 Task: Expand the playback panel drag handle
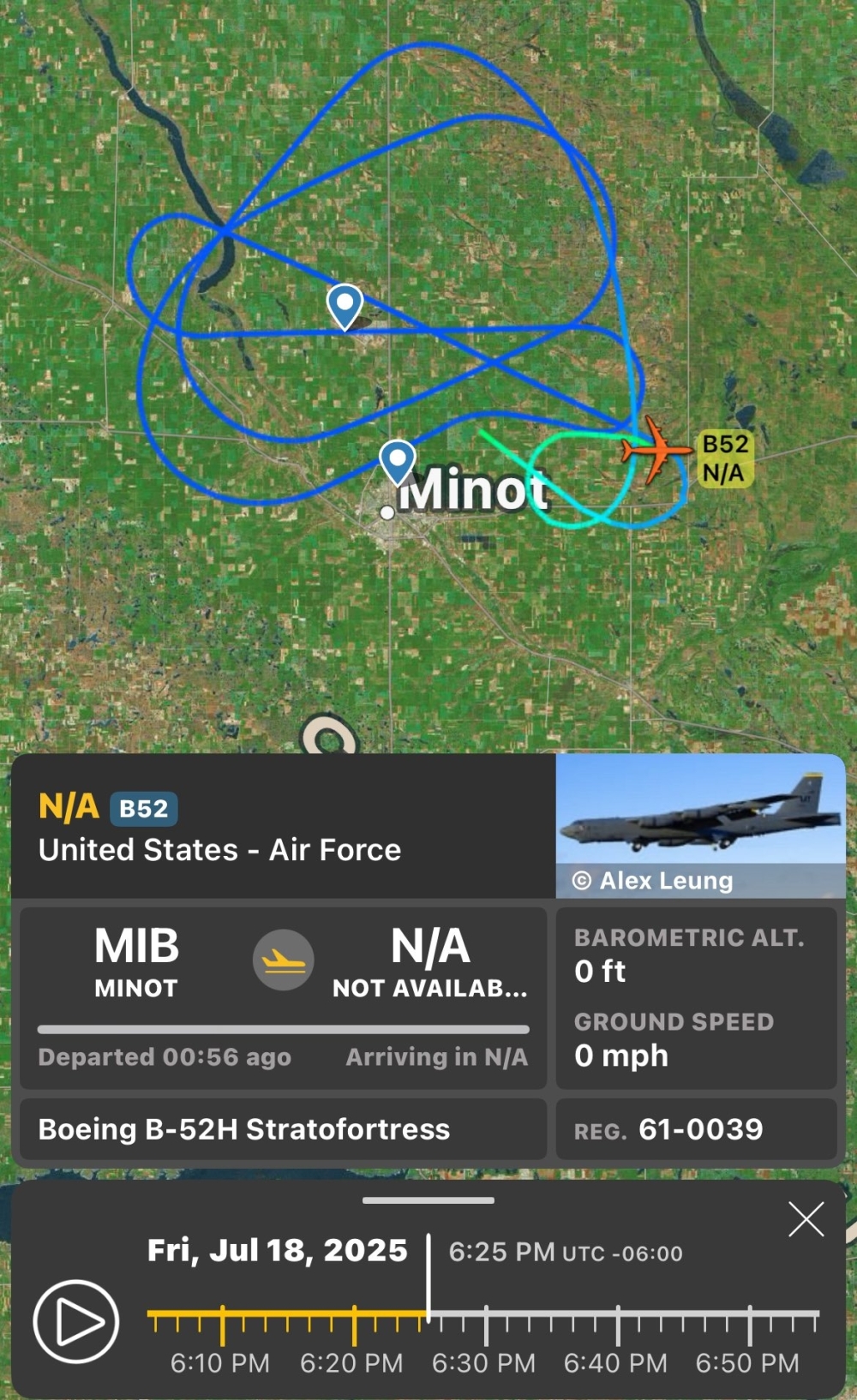click(x=428, y=1200)
